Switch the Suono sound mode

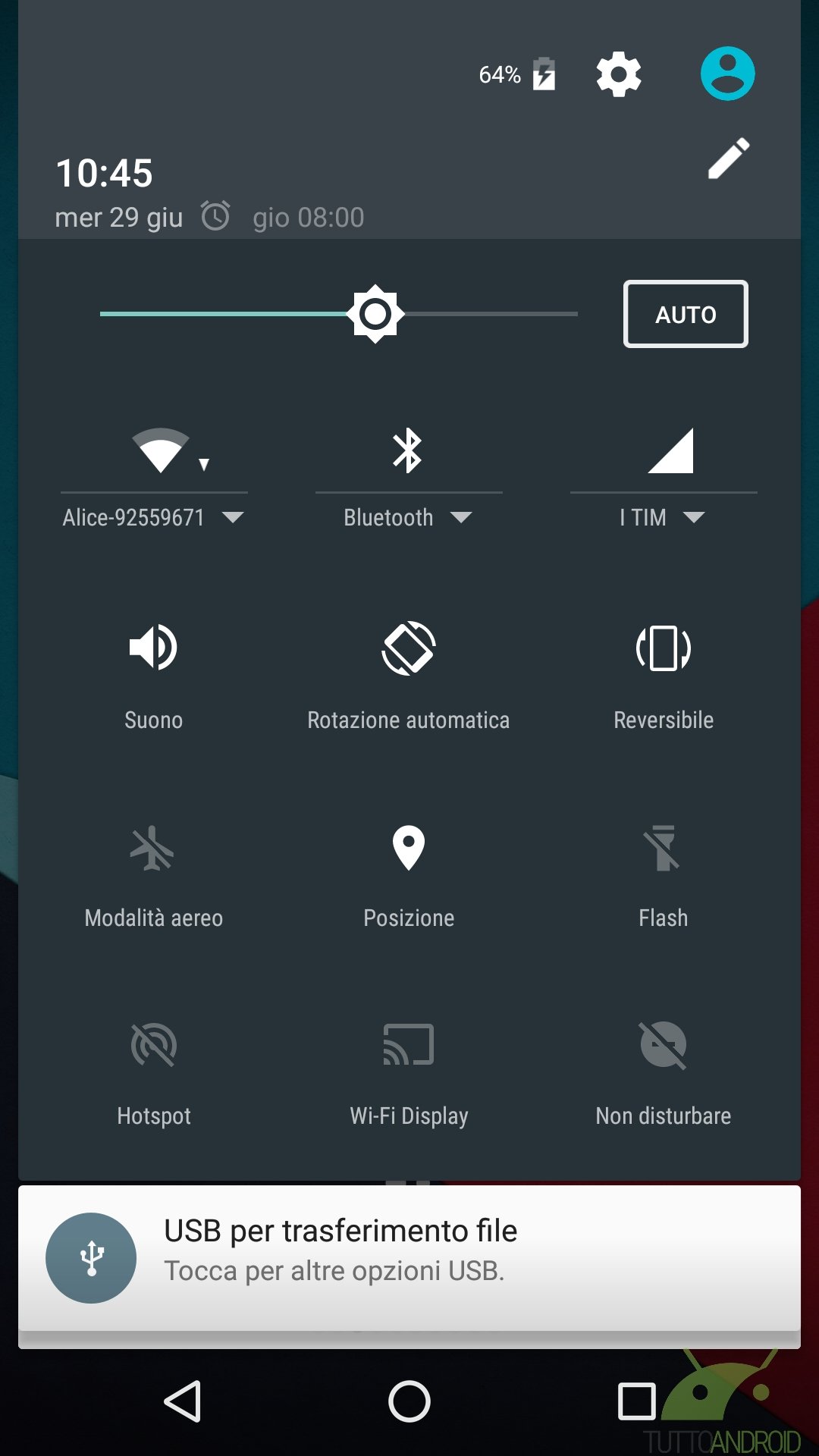pos(154,649)
